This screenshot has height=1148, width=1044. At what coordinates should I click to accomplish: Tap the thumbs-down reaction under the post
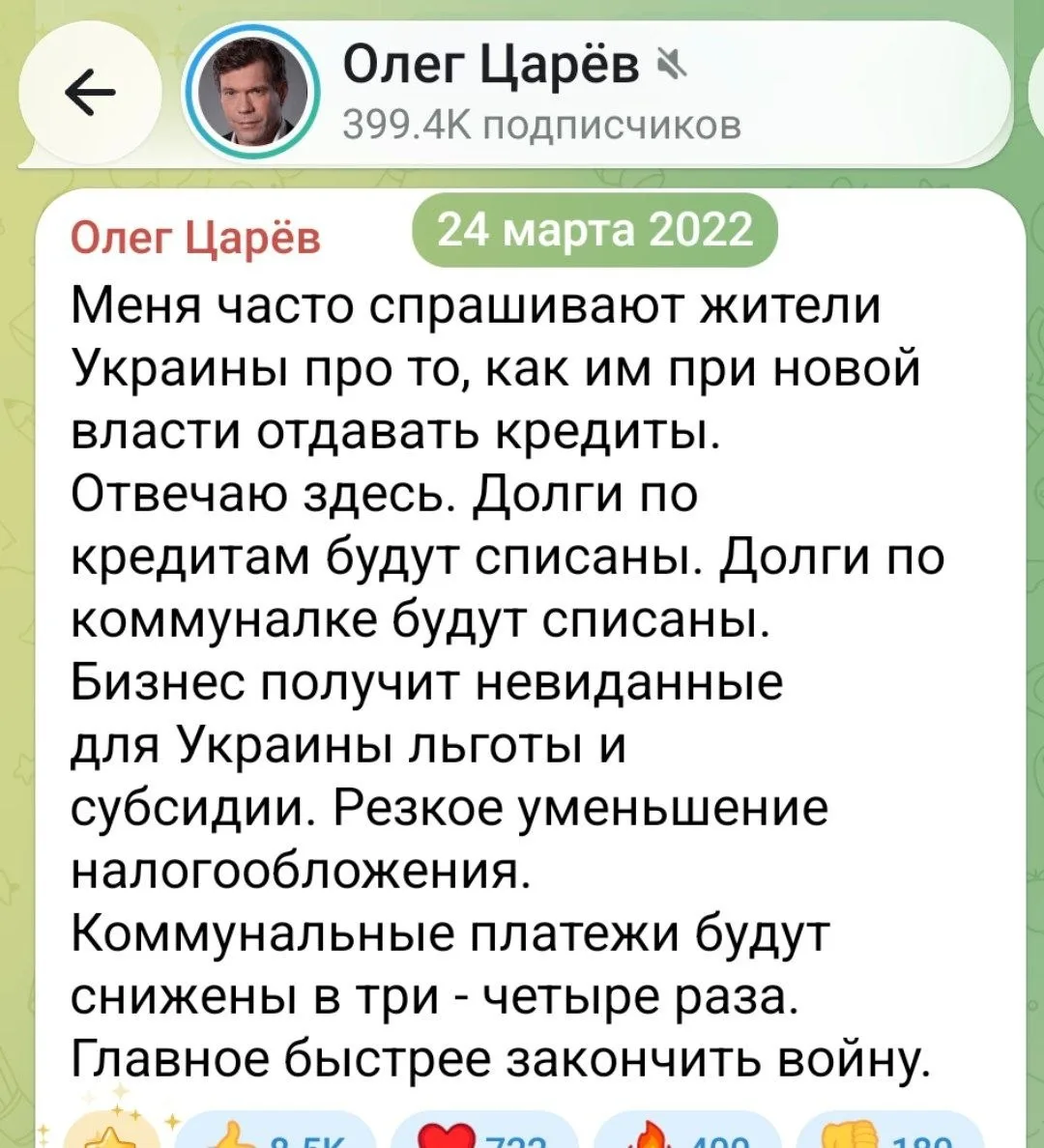click(892, 1132)
